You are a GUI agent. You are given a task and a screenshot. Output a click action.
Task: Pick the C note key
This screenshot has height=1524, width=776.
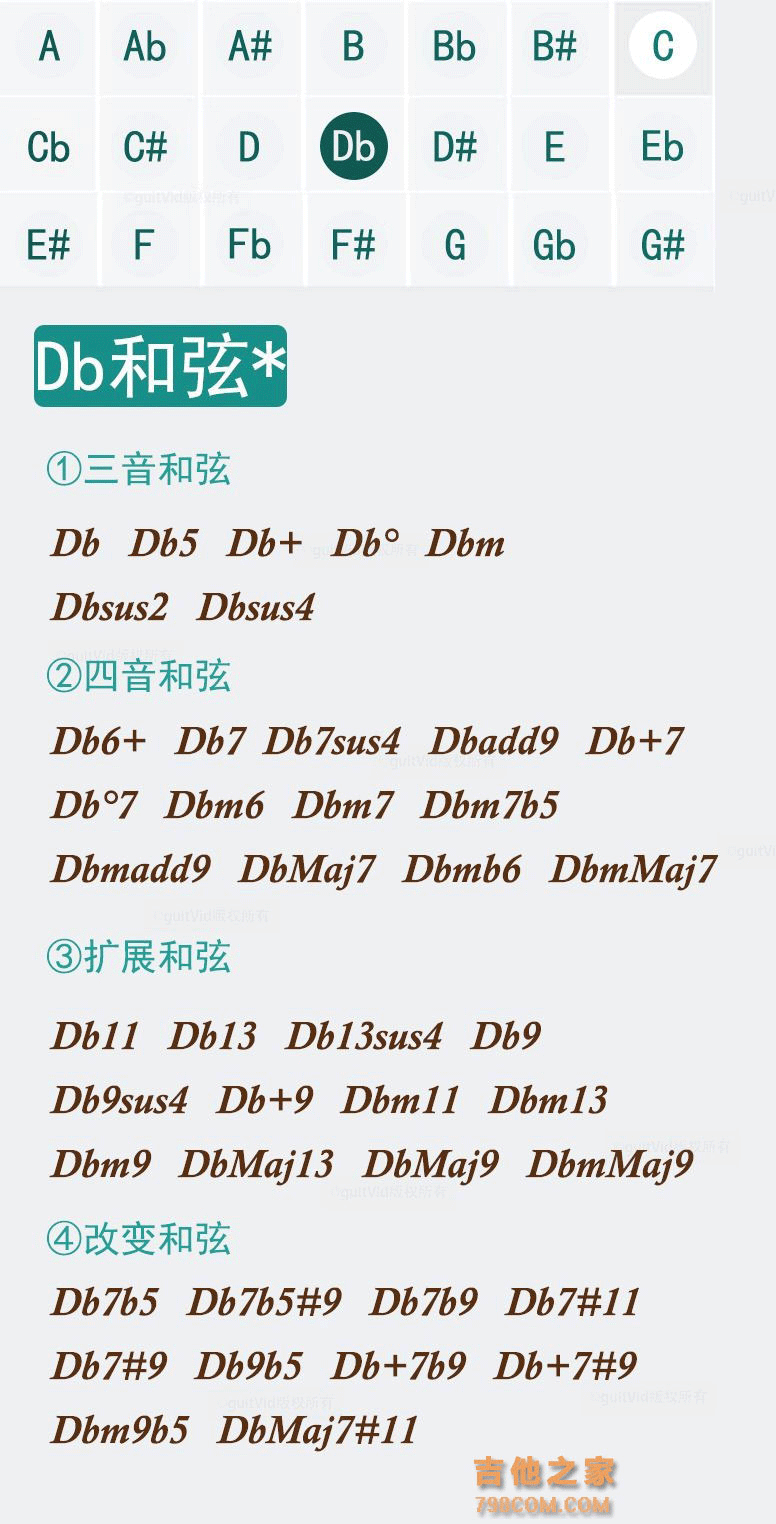[x=662, y=46]
